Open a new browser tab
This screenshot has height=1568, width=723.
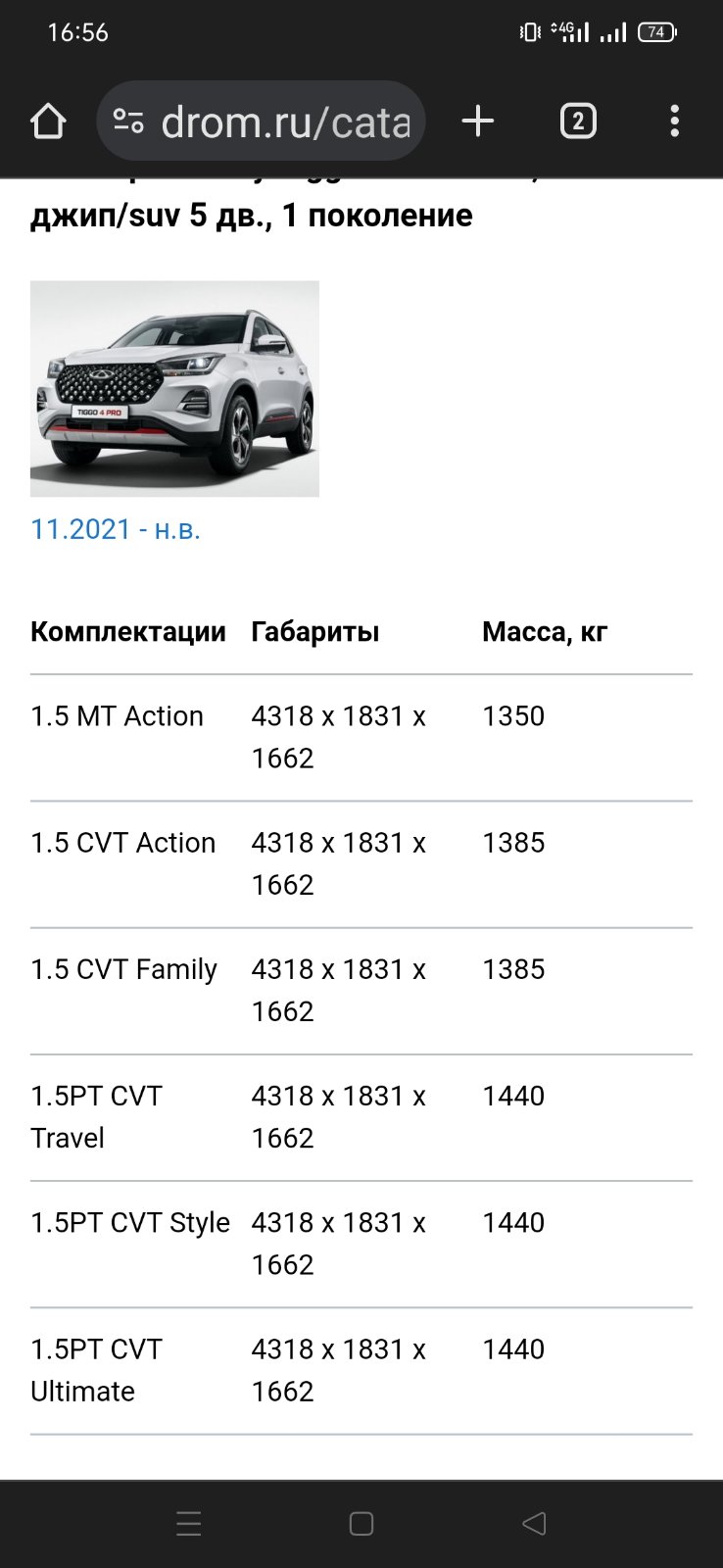tap(478, 122)
